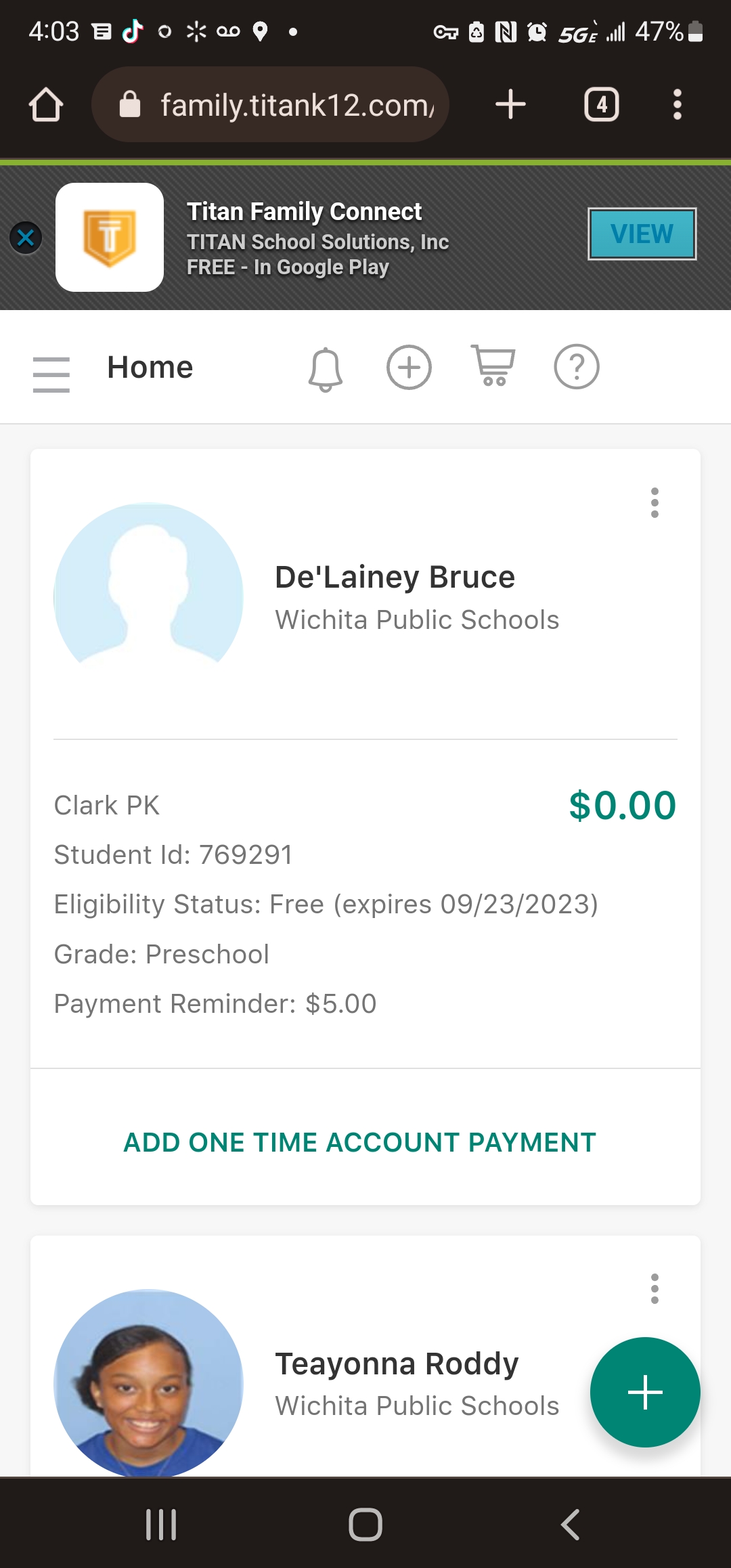The height and width of the screenshot is (1568, 731).
Task: Tap the green floating plus button
Action: [x=645, y=1392]
